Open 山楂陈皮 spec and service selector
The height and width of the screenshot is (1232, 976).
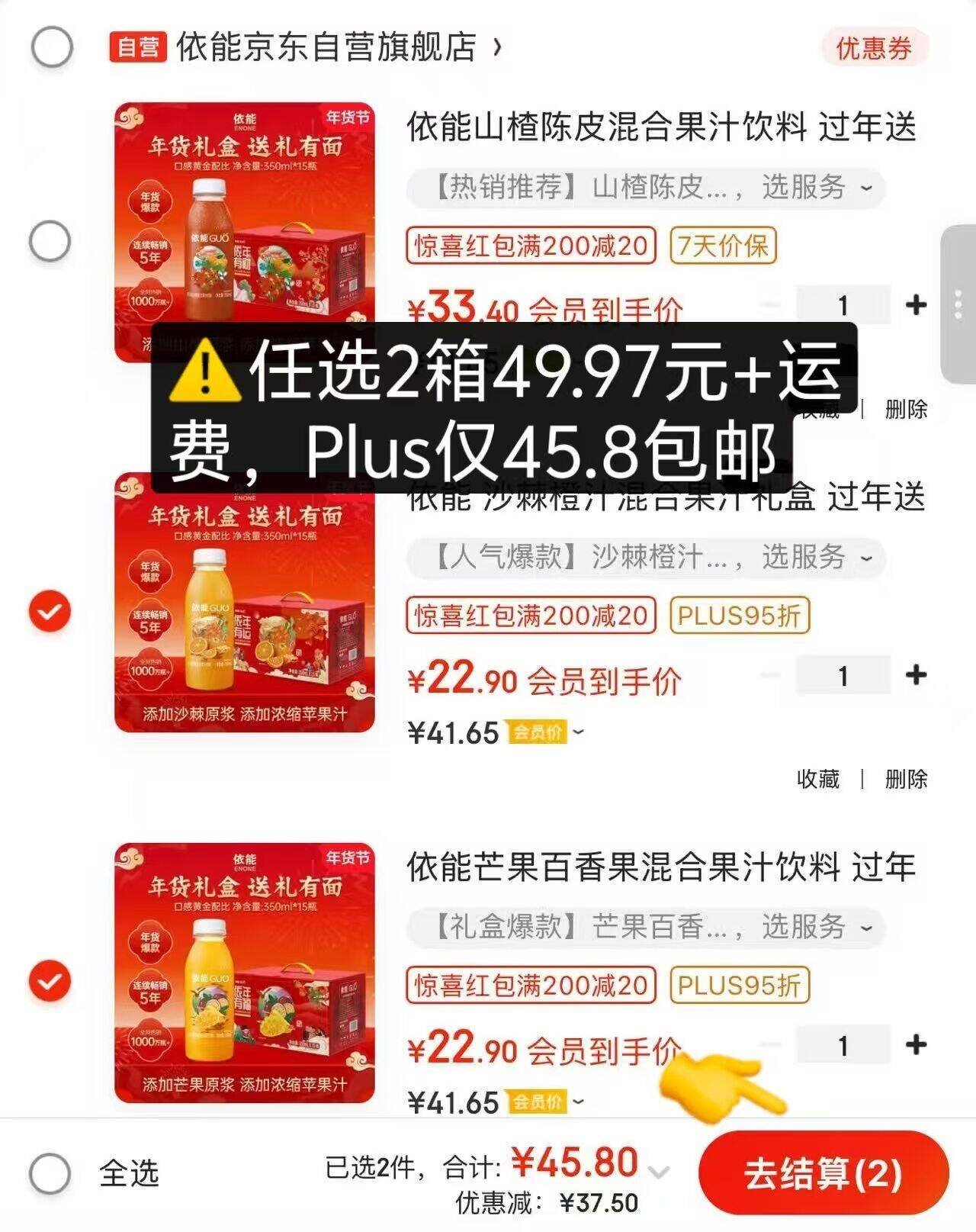tap(646, 188)
